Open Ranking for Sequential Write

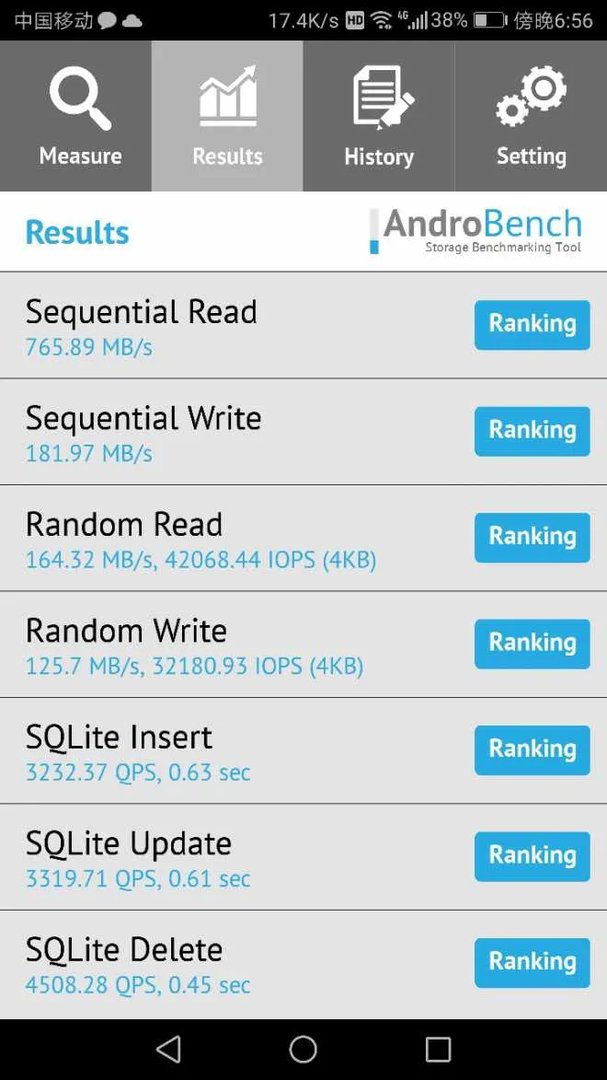[532, 430]
